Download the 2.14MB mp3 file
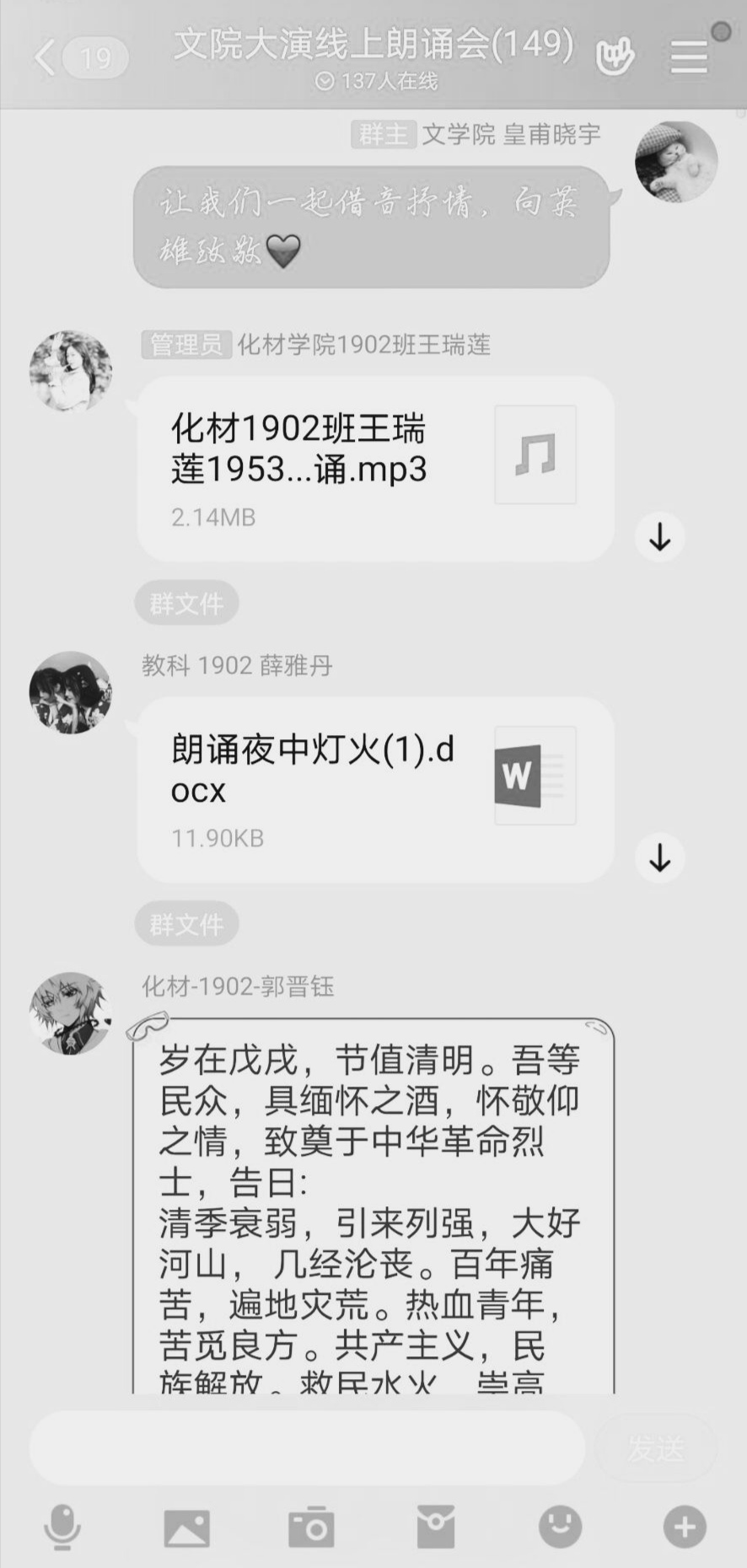This screenshot has height=1568, width=747. pos(659,537)
